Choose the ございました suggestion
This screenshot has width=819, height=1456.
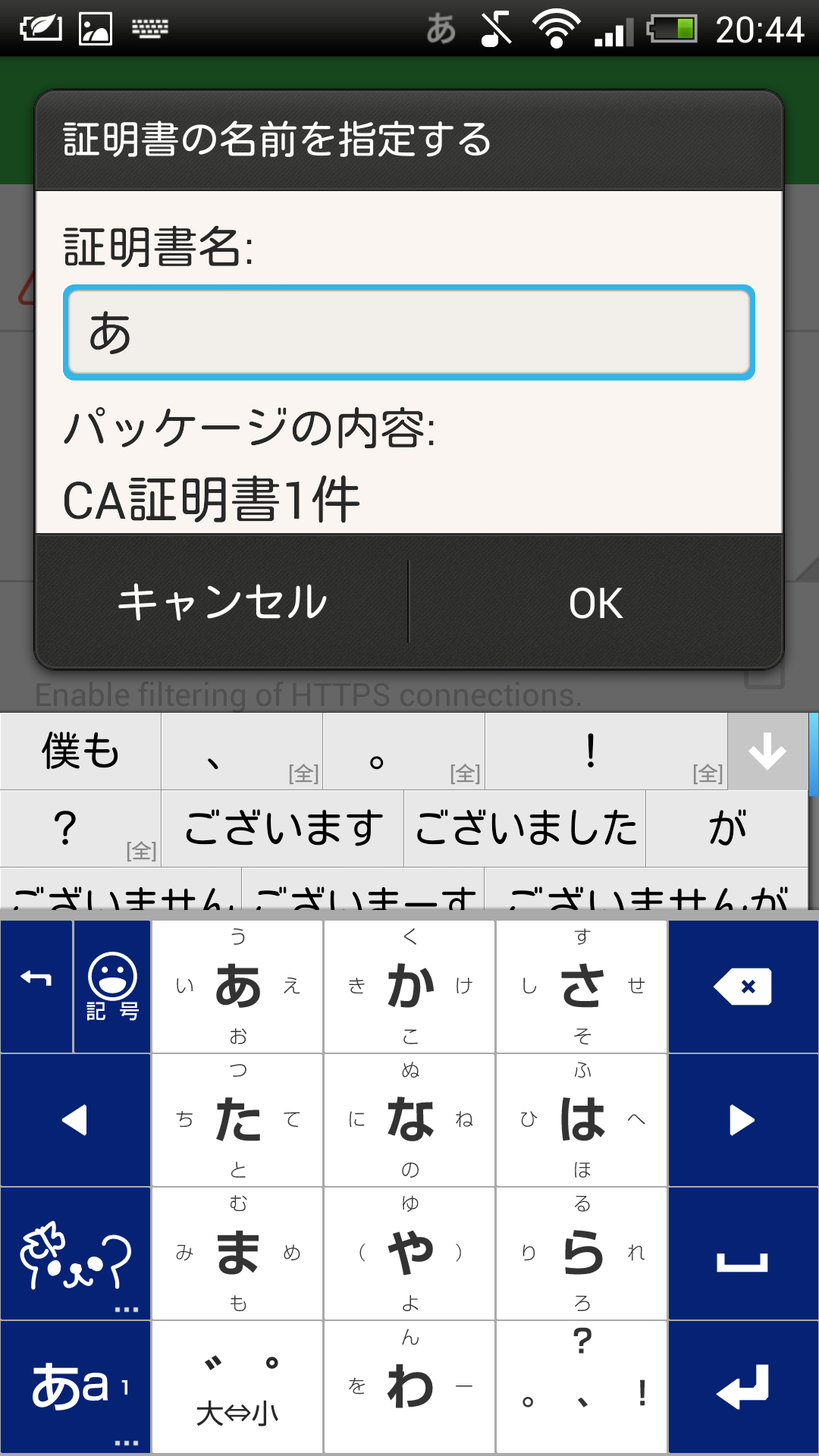(525, 827)
